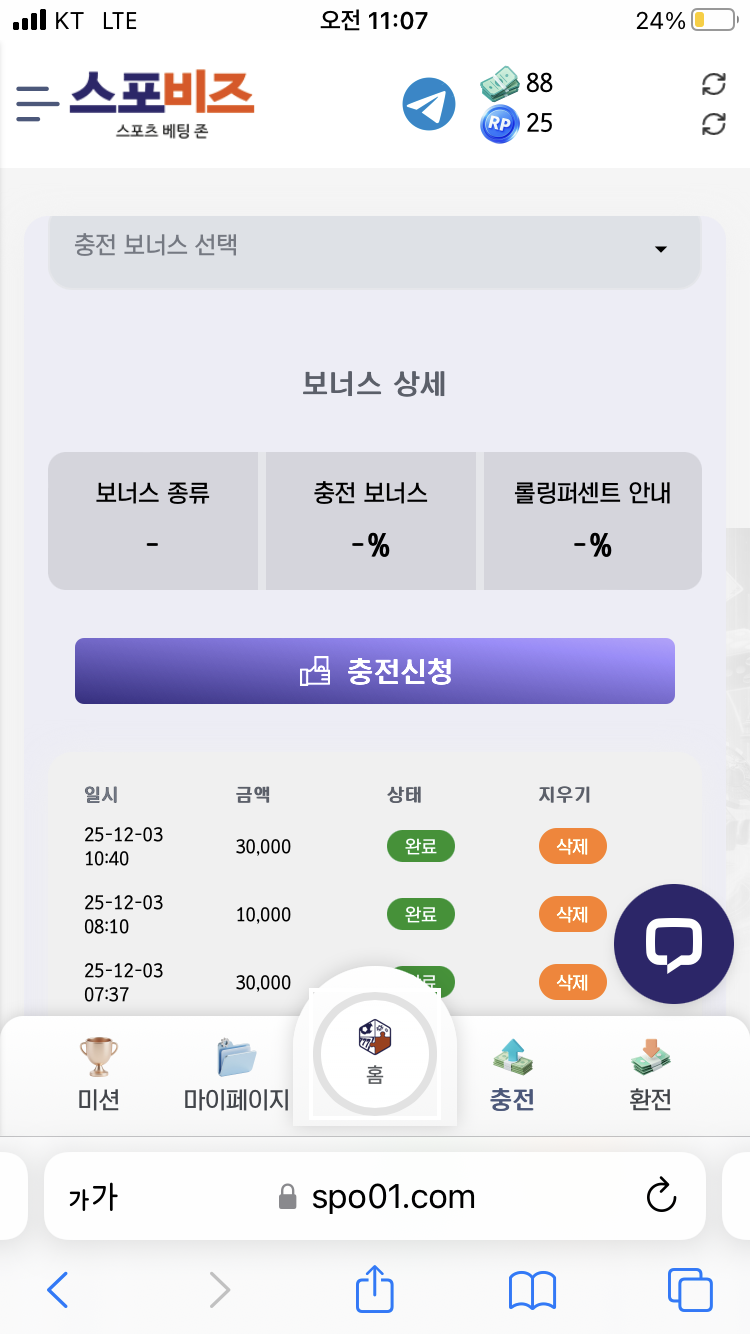Delete the 08:10 deposit record

(572, 914)
